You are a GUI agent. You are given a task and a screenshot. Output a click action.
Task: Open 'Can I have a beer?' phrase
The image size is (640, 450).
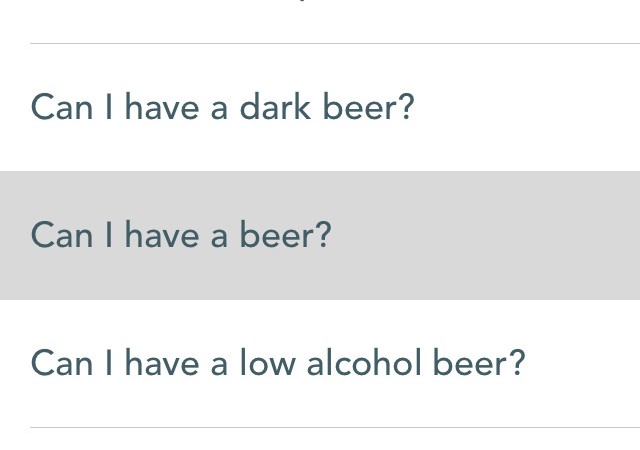(181, 235)
